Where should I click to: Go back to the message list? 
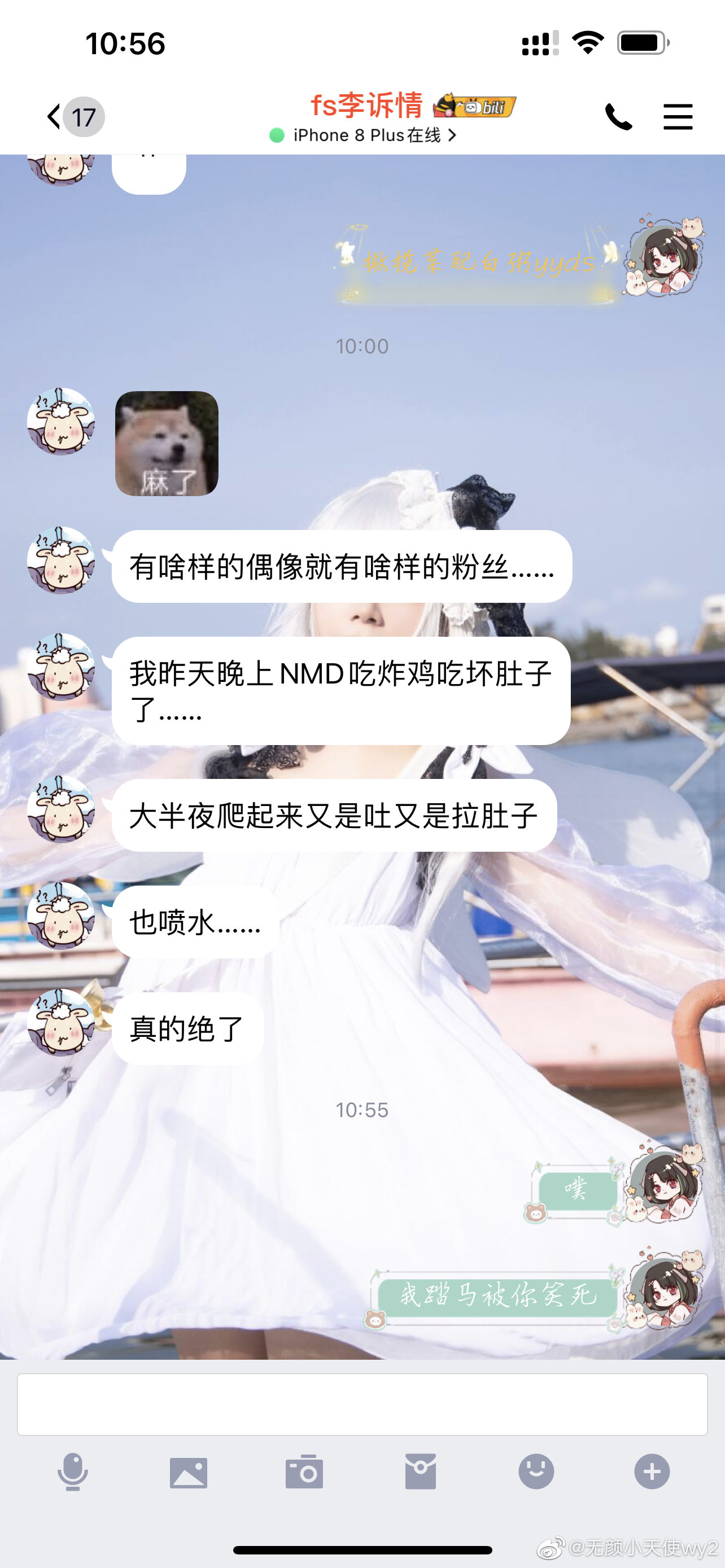pos(55,117)
